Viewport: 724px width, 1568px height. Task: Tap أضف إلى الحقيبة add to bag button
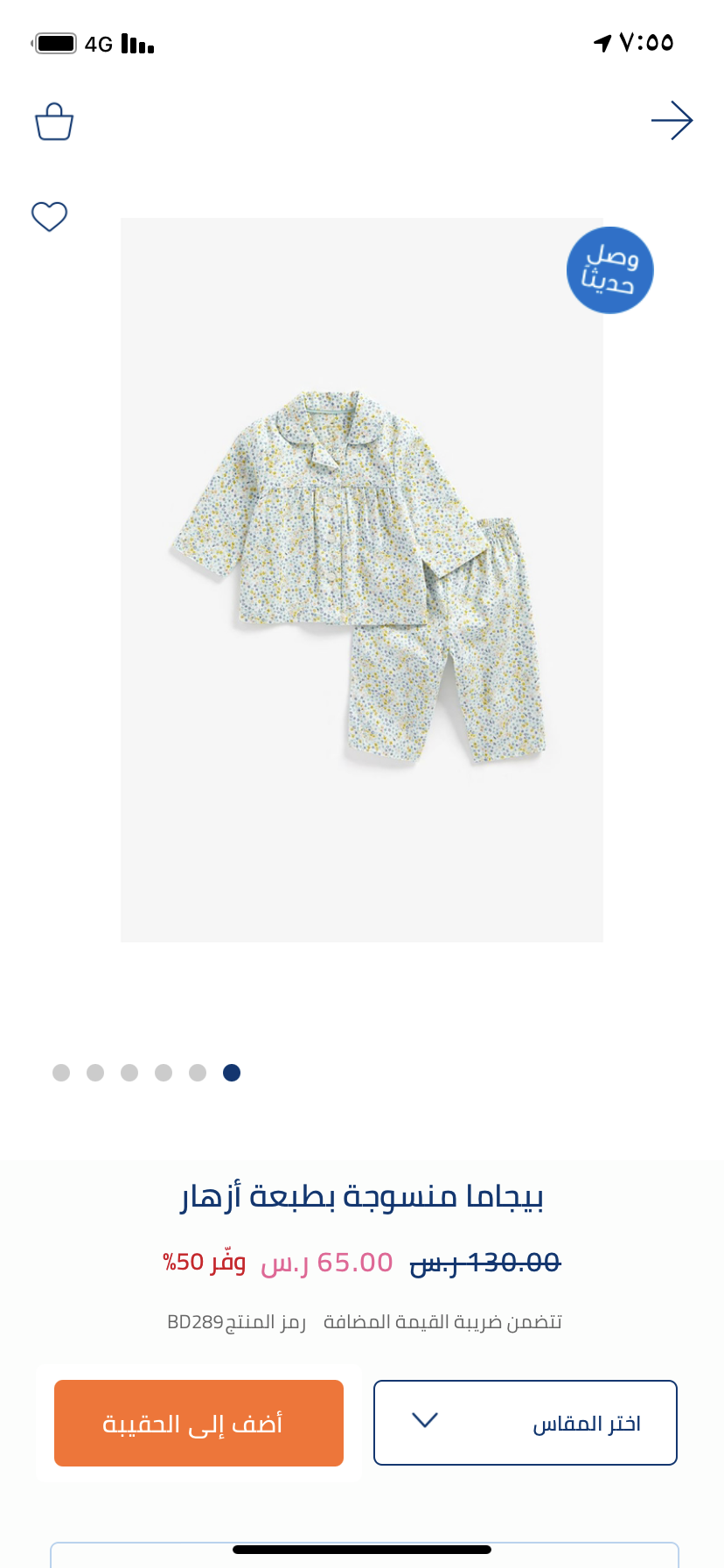click(198, 1423)
